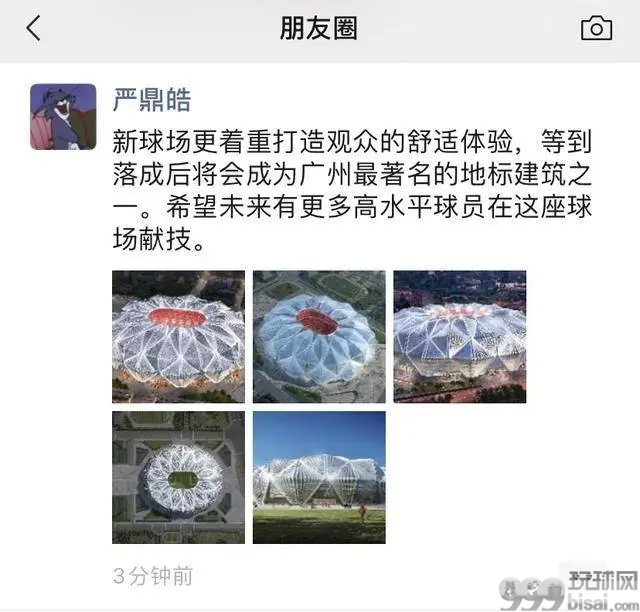View the stadium photo with blue sky
The height and width of the screenshot is (612, 640).
(x=318, y=477)
